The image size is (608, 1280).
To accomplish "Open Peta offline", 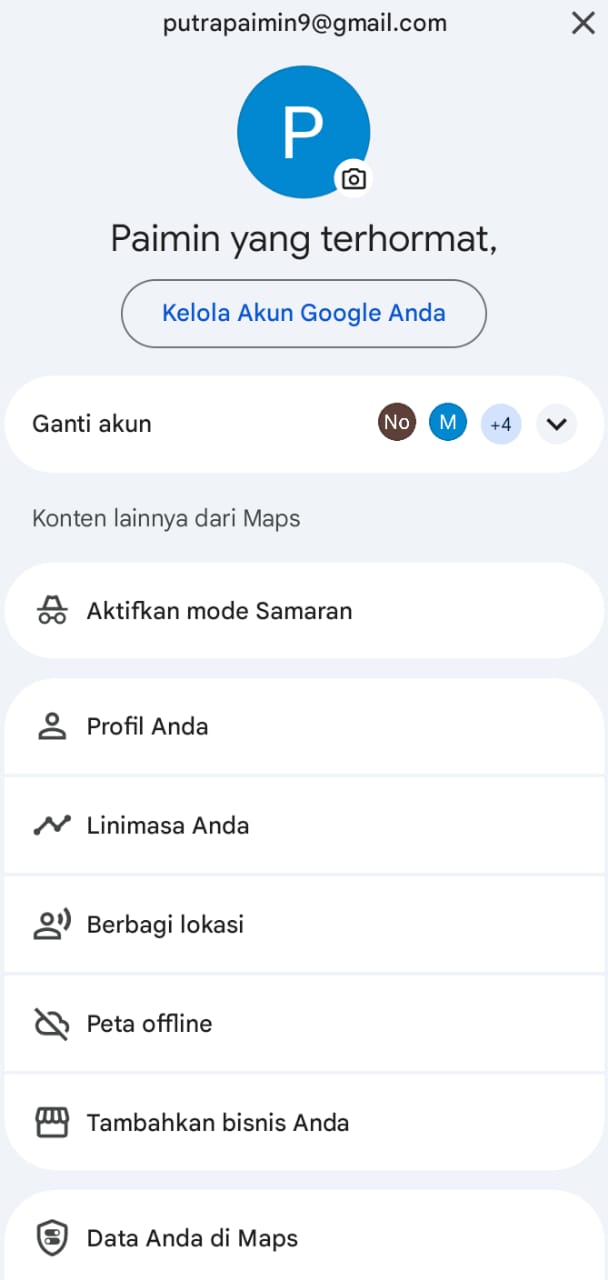I will click(x=149, y=1023).
